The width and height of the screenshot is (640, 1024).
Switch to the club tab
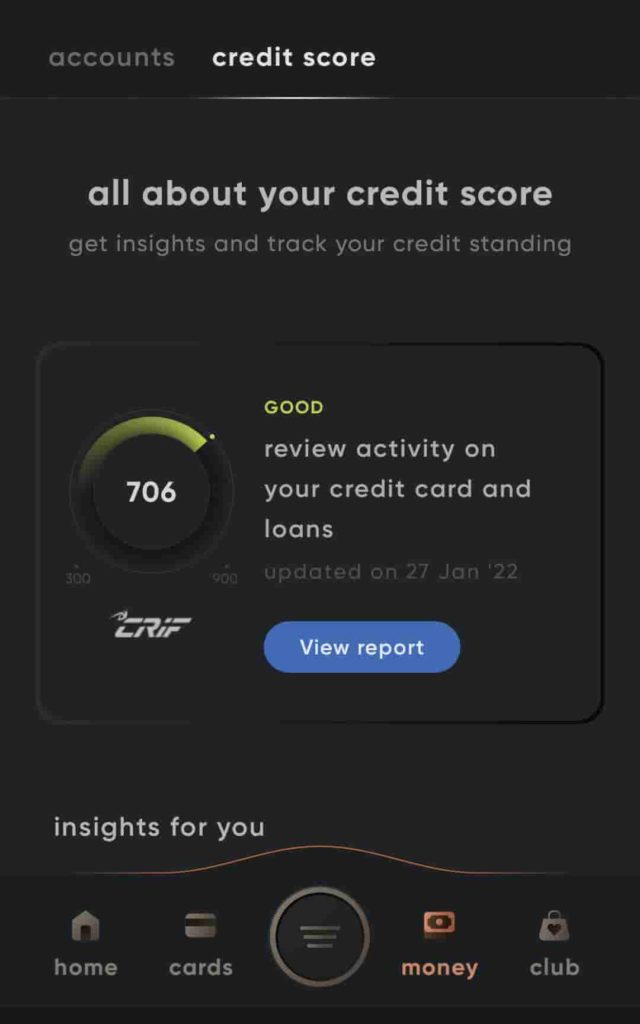pyautogui.click(x=554, y=944)
